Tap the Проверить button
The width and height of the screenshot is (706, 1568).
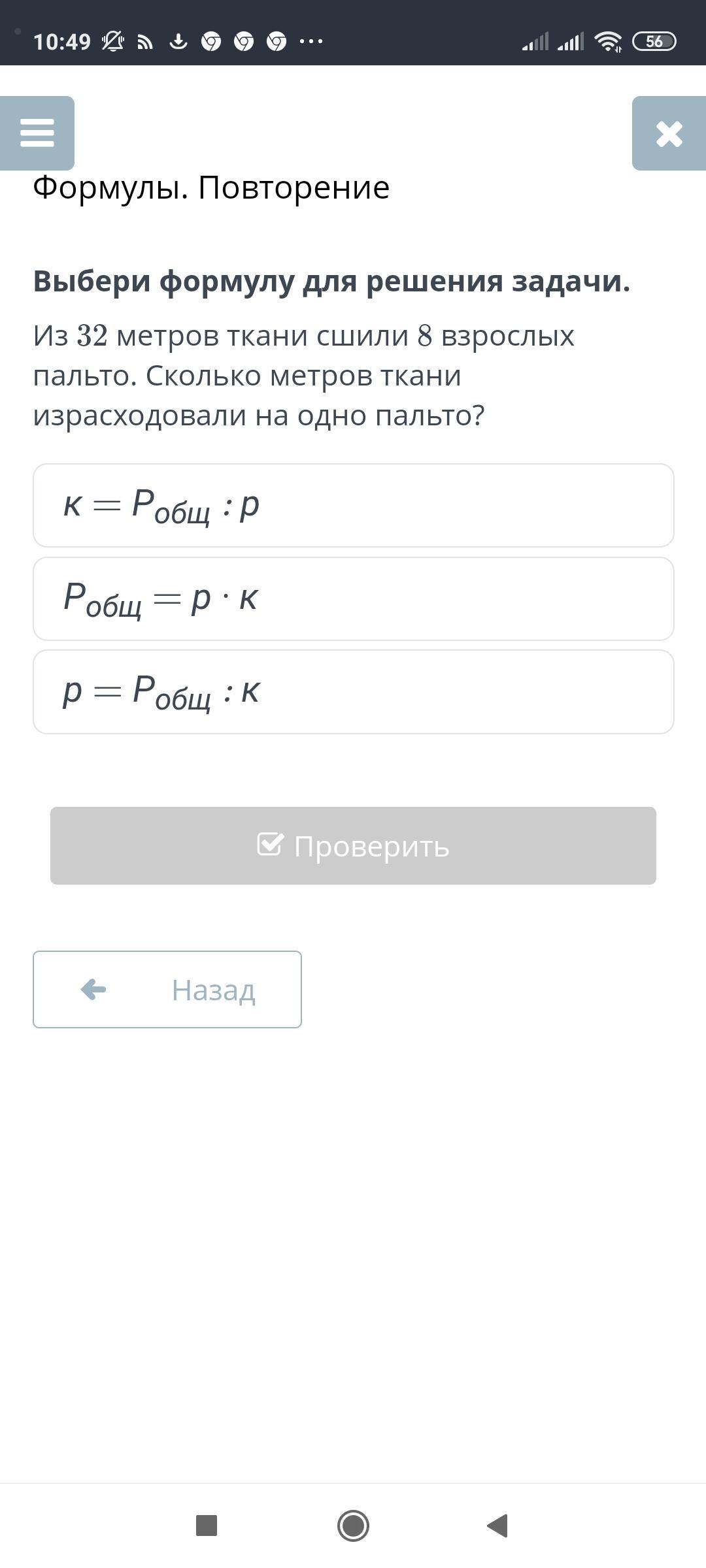(353, 845)
